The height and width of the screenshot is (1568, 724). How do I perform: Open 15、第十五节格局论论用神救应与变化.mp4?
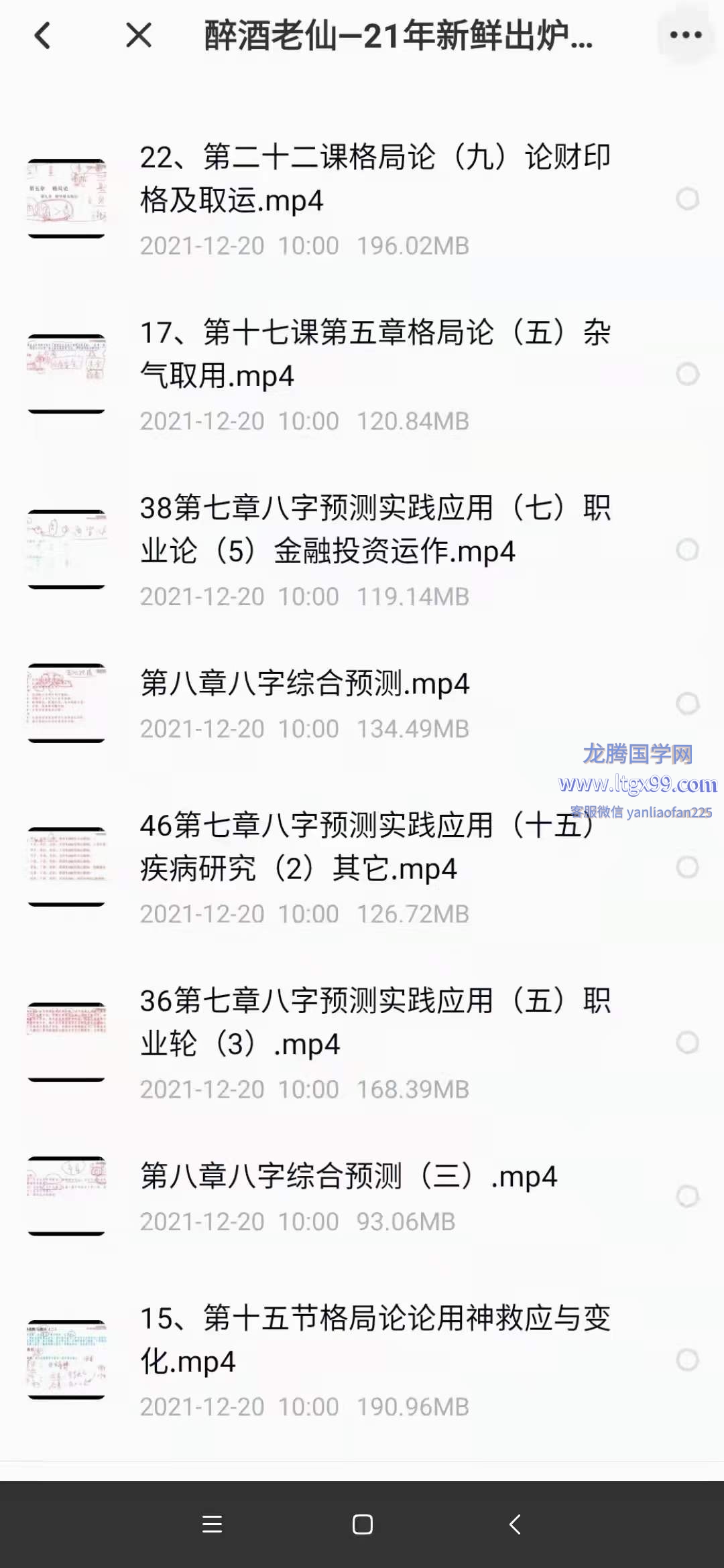pyautogui.click(x=374, y=1340)
